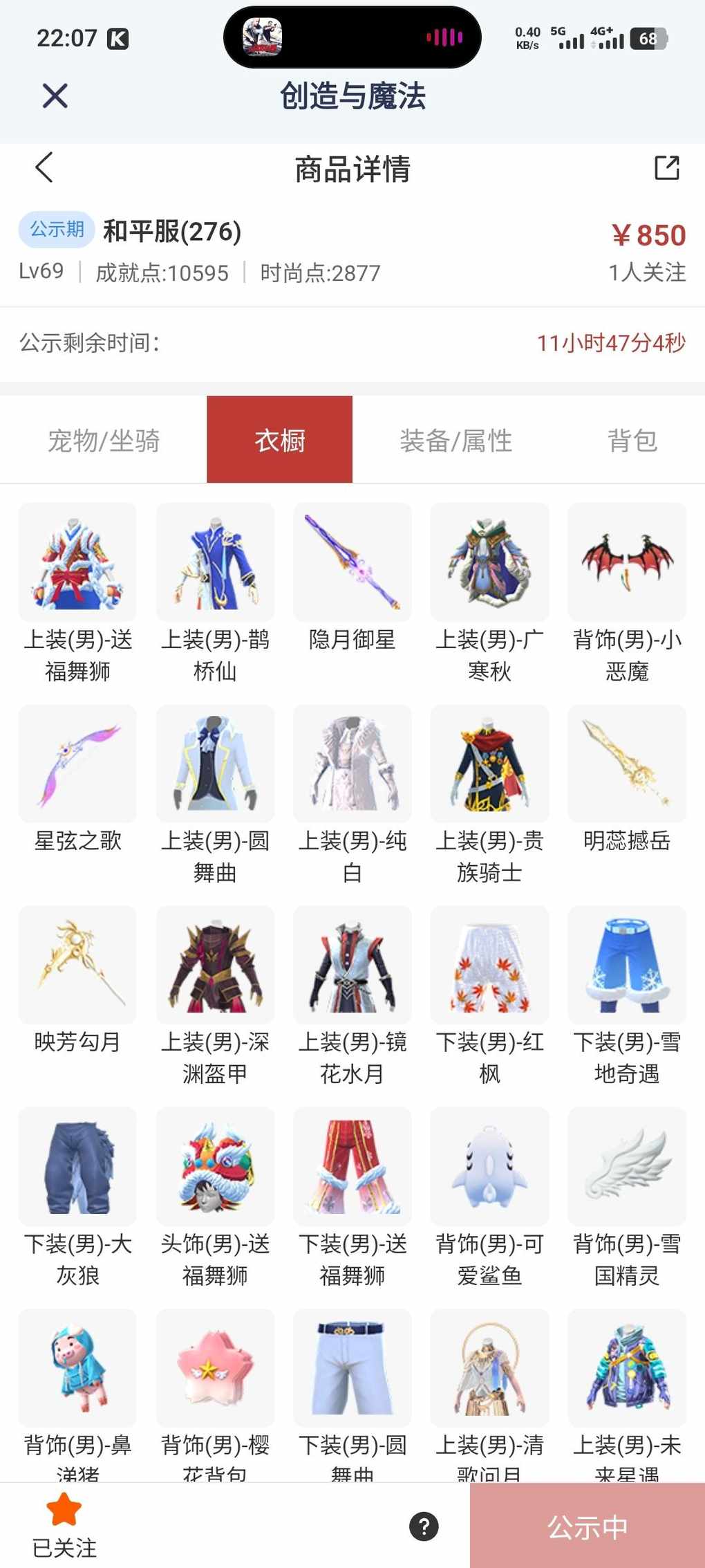Tap the 公示中 button
Image resolution: width=705 pixels, height=1568 pixels.
tap(587, 1526)
